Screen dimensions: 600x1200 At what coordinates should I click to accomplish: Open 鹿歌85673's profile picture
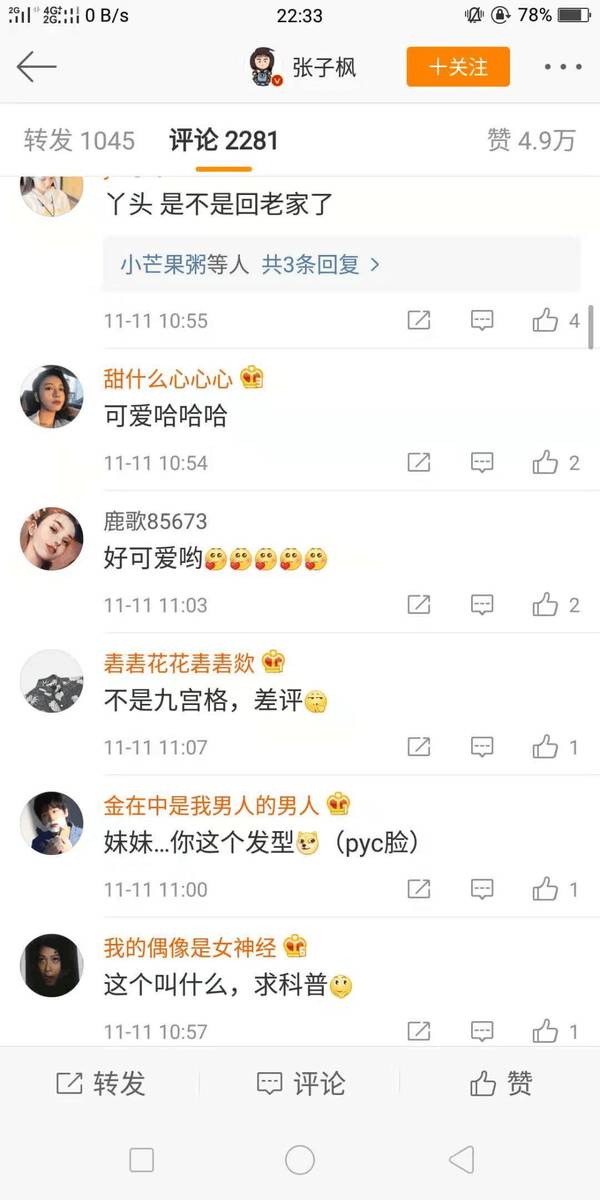pos(52,538)
